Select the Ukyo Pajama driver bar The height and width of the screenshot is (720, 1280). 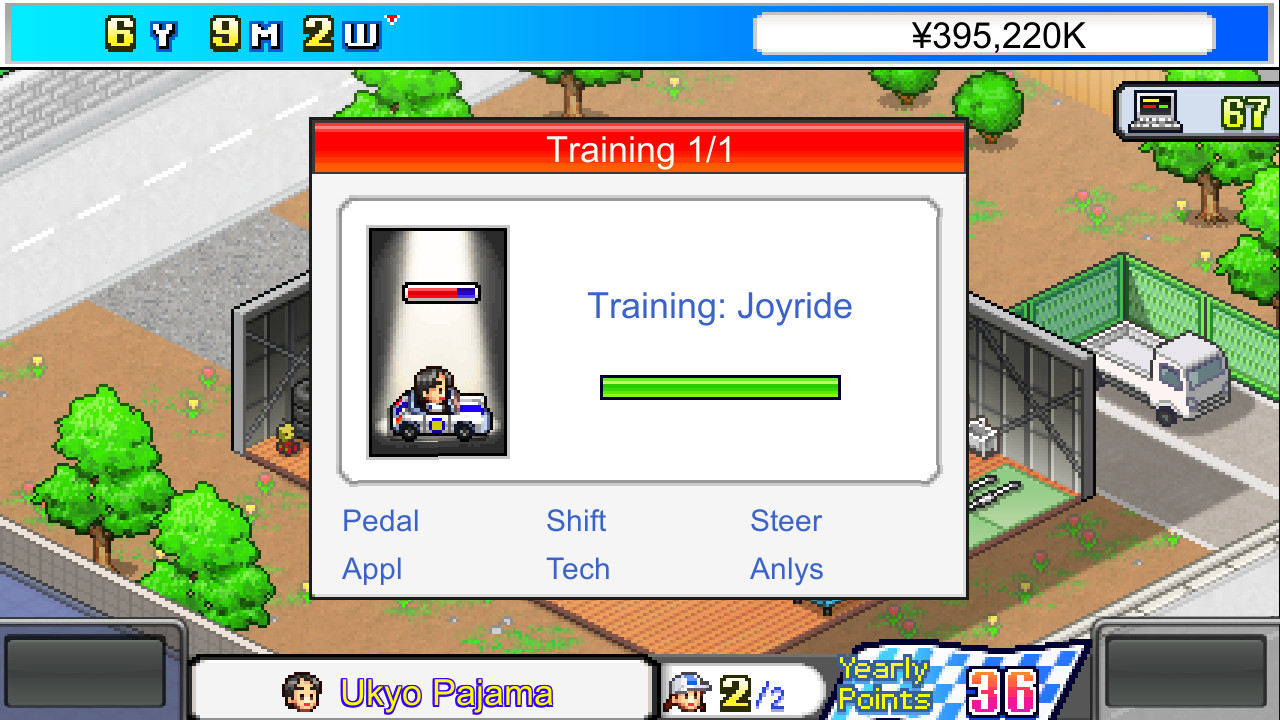420,692
